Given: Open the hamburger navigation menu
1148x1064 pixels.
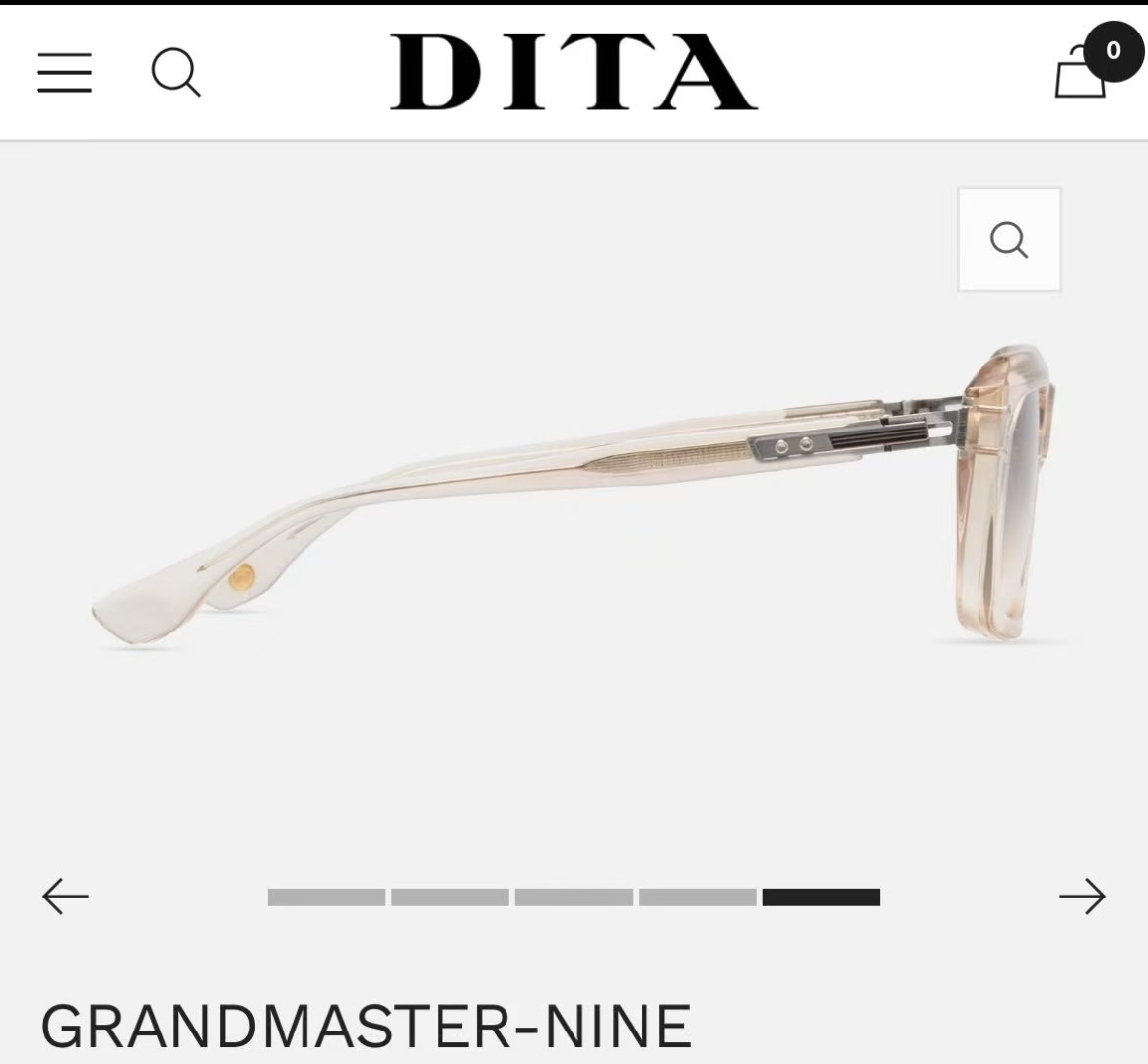Looking at the screenshot, I should (65, 73).
